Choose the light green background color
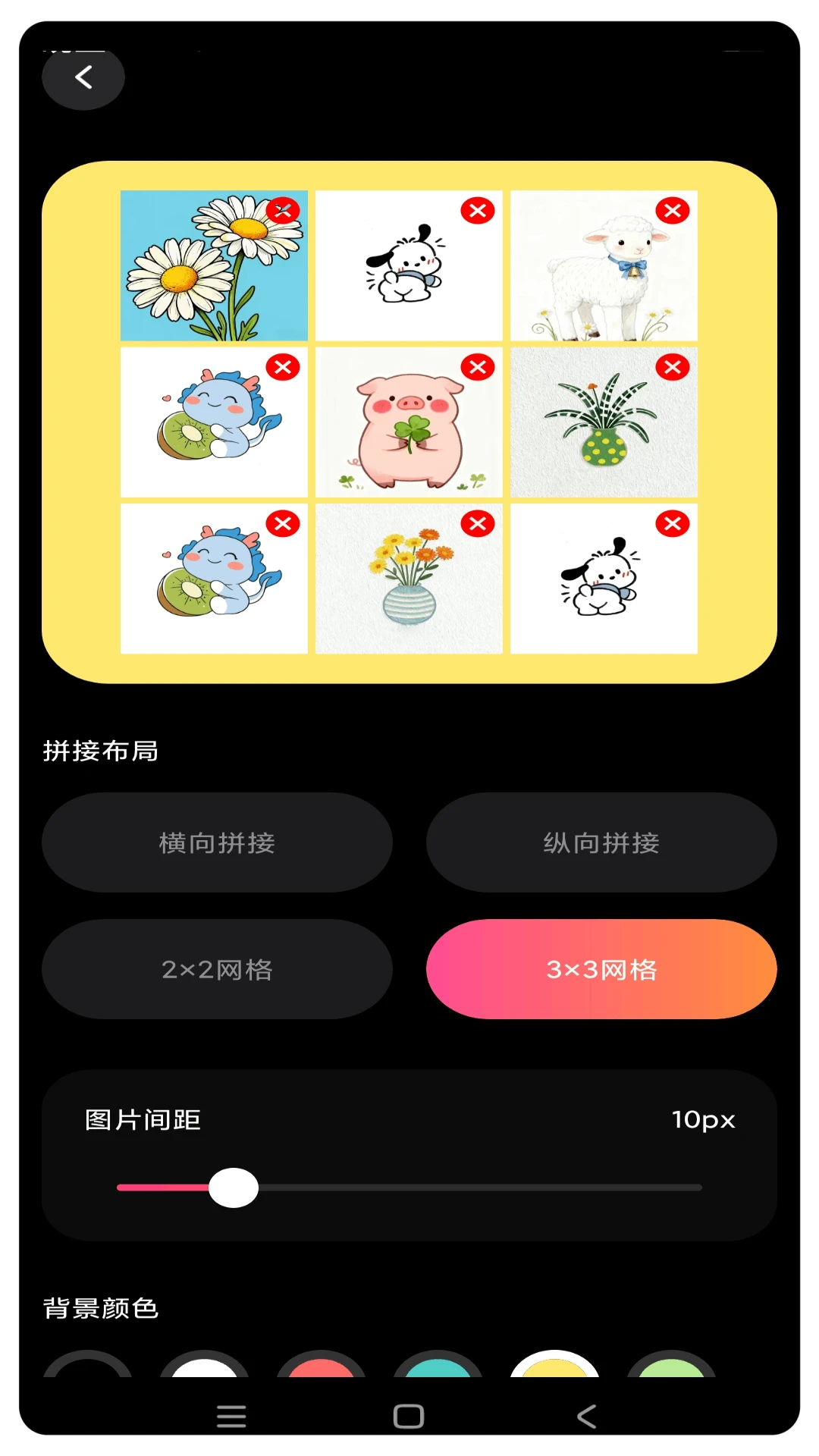Viewport: 819px width, 1456px height. click(672, 1367)
